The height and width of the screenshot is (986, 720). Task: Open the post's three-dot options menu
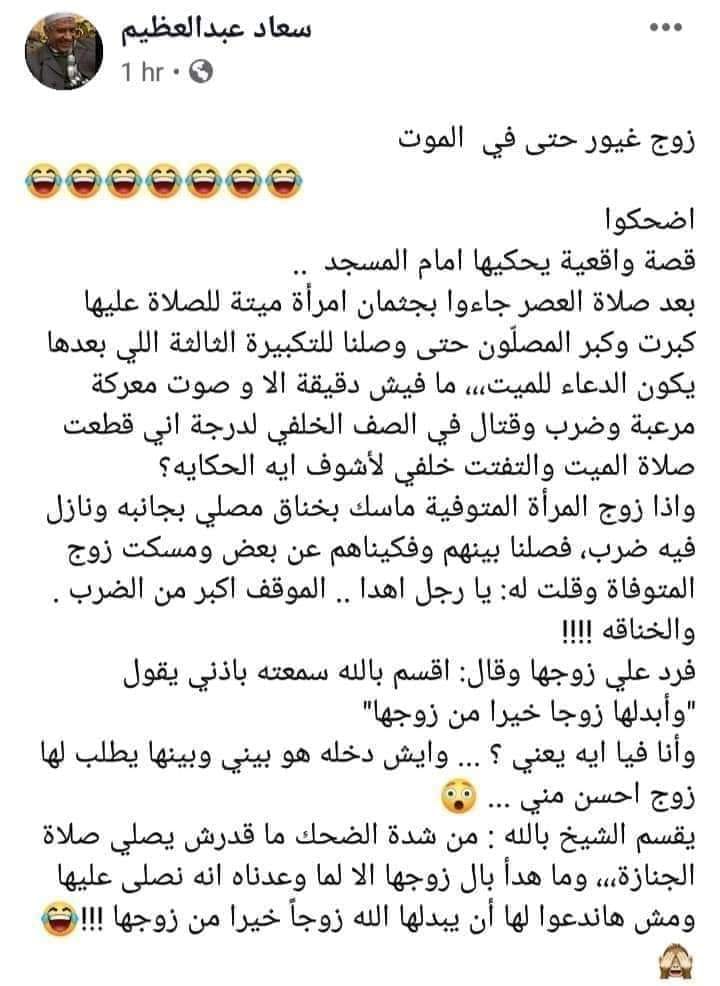[666, 28]
